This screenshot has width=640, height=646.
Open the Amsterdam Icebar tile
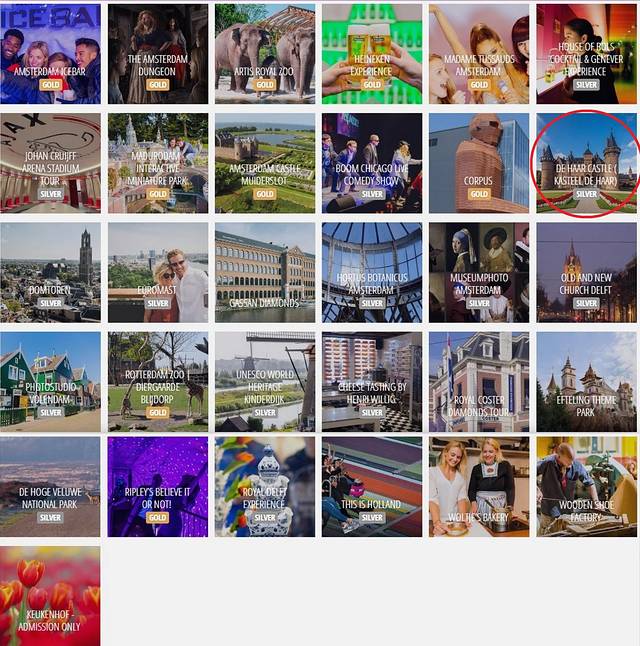50,53
